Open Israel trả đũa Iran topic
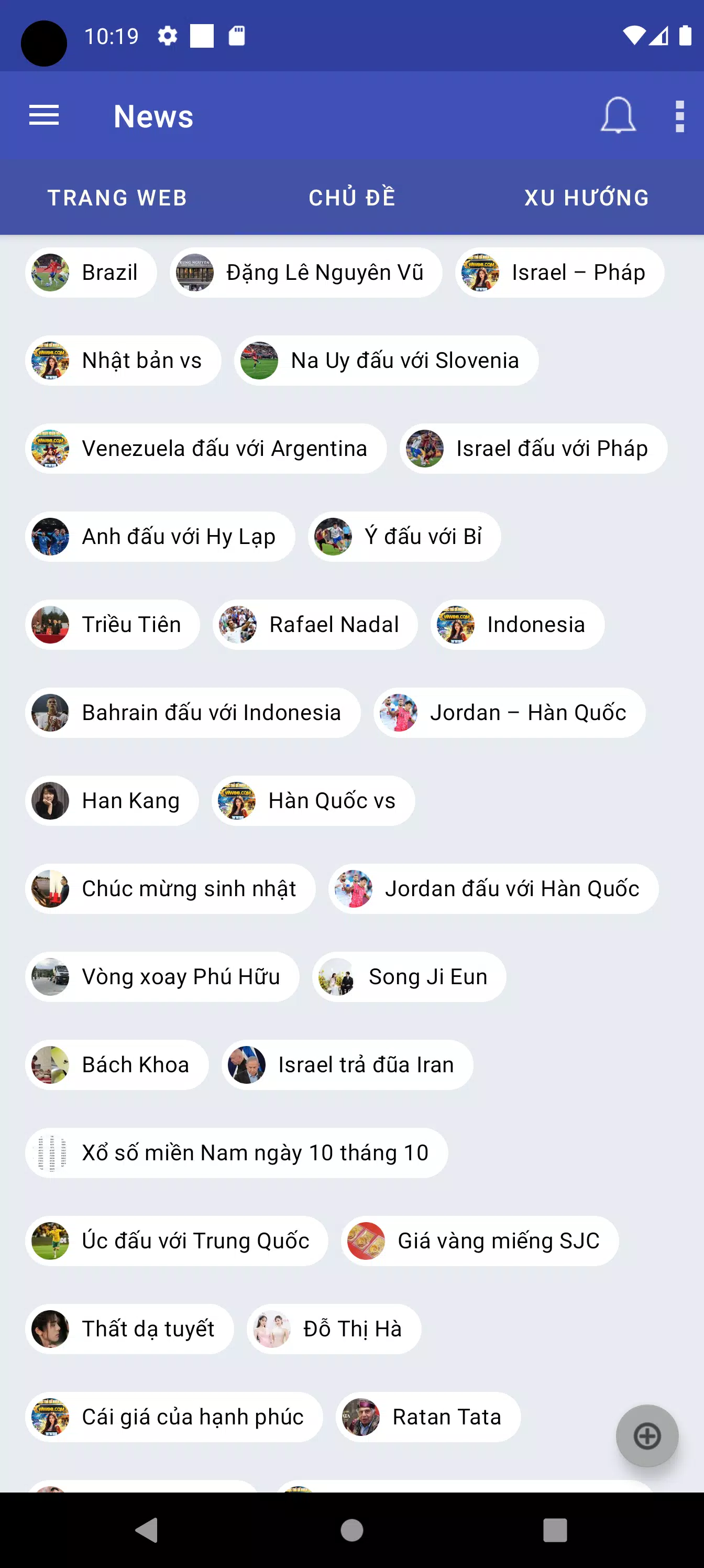Screen dimensions: 704x1568 (x=347, y=1064)
